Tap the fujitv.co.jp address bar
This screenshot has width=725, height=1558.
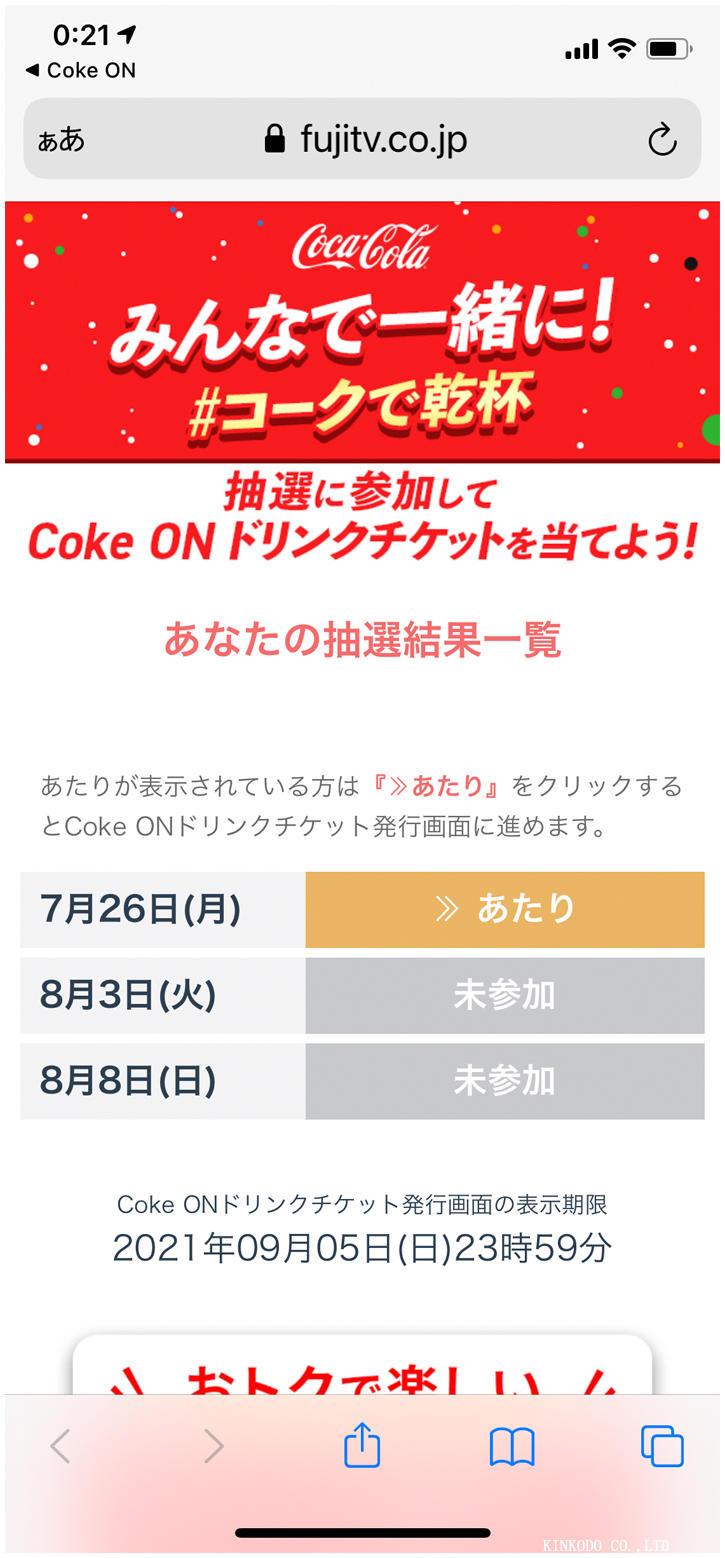coord(365,140)
